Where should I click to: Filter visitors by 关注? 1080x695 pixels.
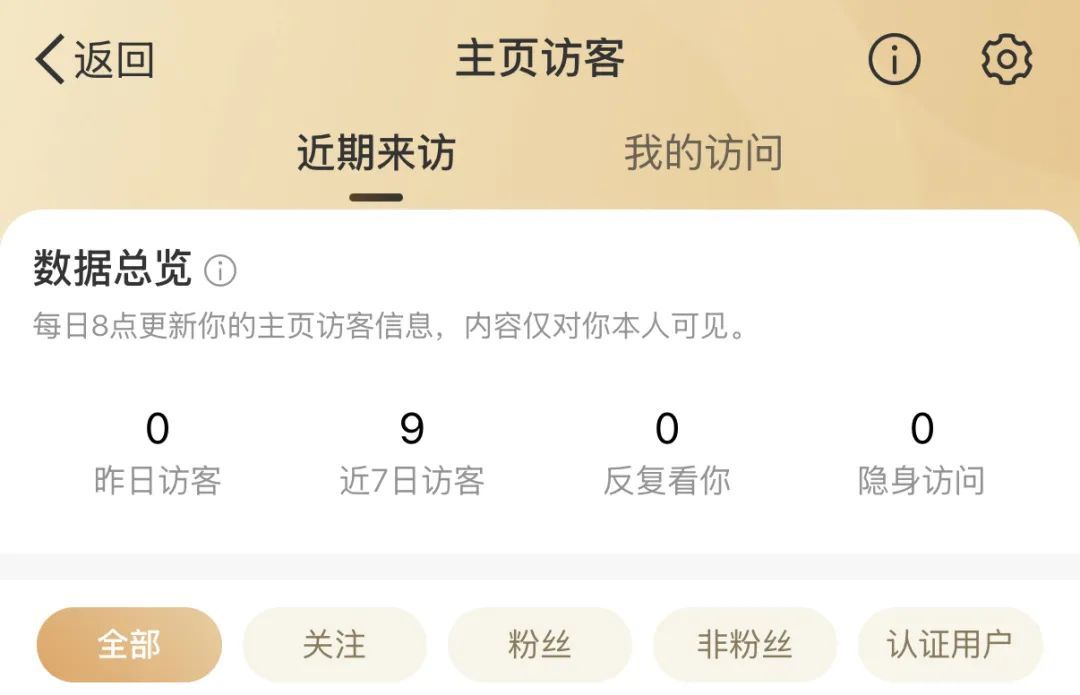(334, 645)
